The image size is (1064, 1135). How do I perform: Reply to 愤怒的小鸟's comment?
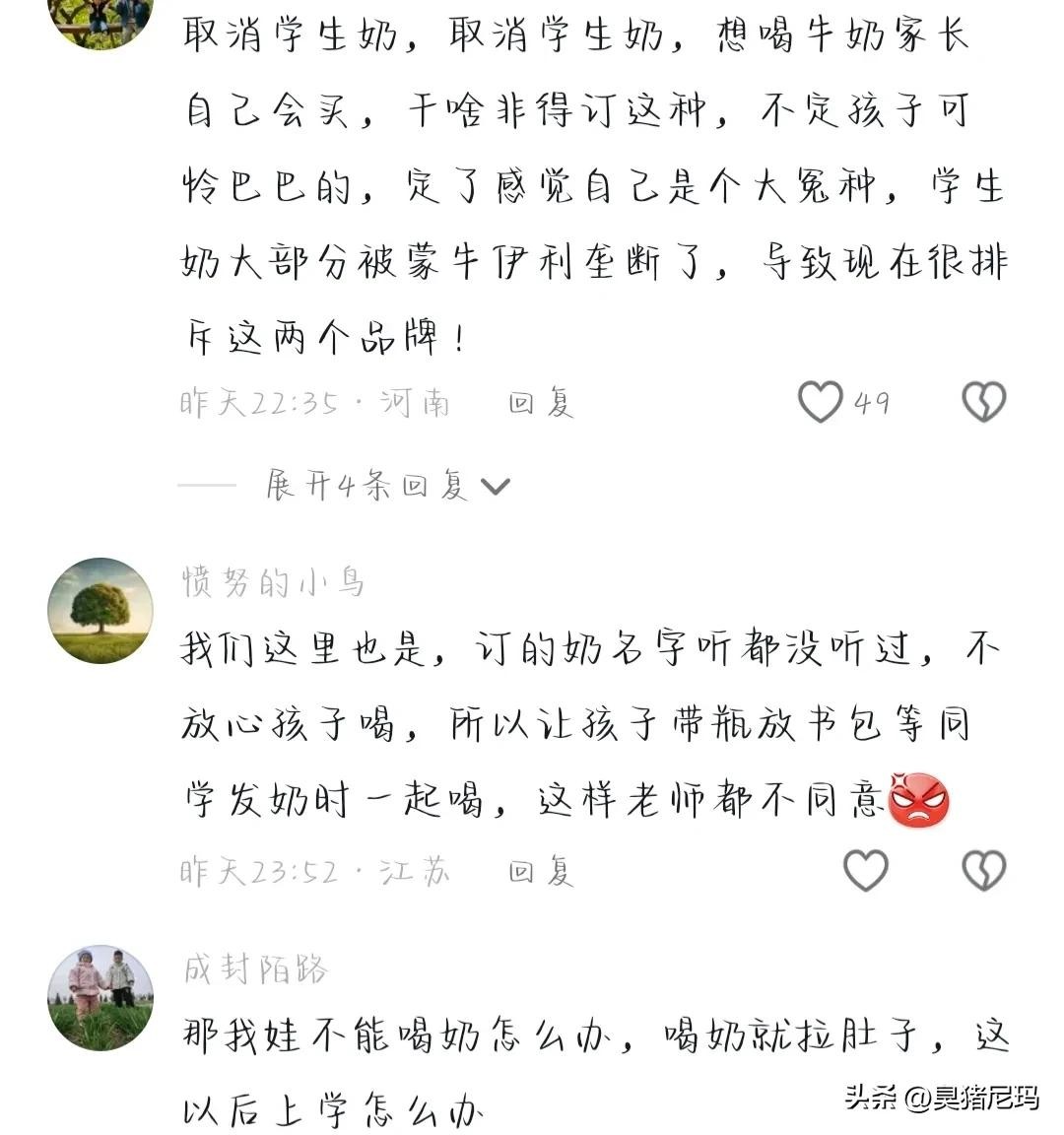[x=541, y=872]
